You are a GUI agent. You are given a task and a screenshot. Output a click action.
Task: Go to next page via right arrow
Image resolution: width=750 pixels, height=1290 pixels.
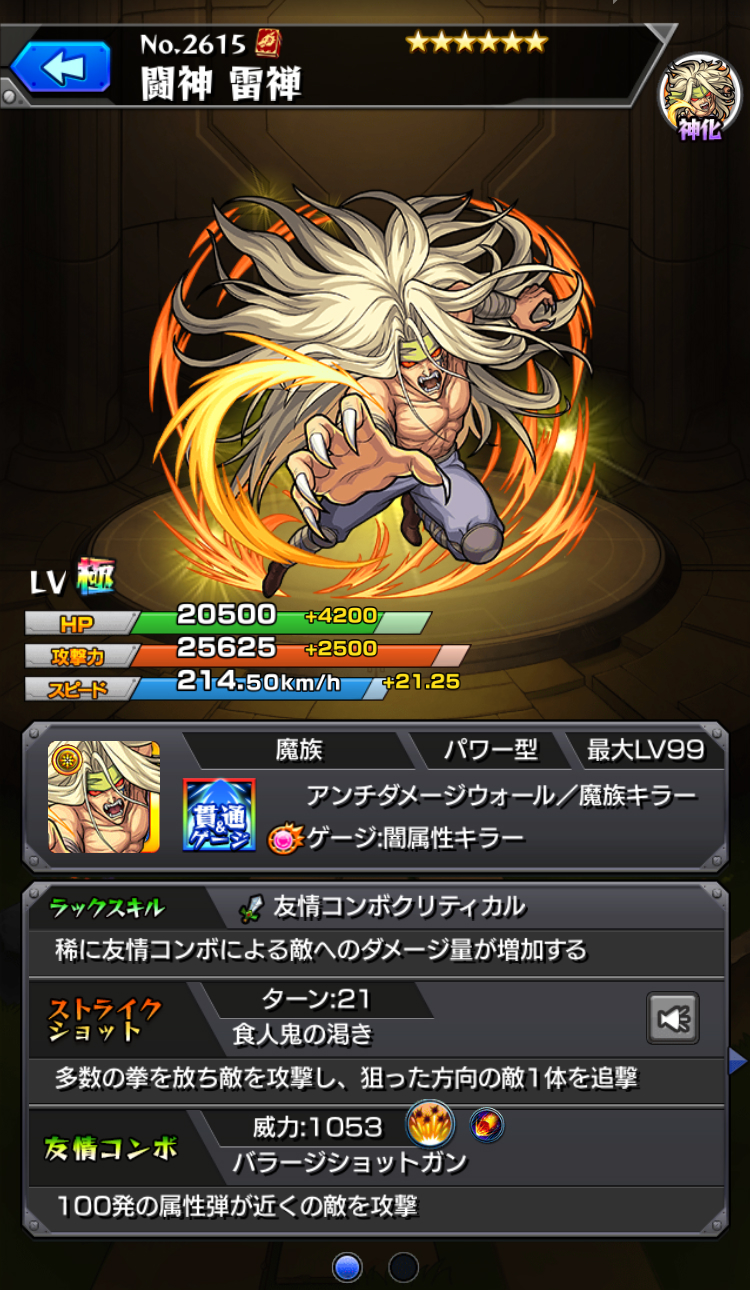(738, 1059)
